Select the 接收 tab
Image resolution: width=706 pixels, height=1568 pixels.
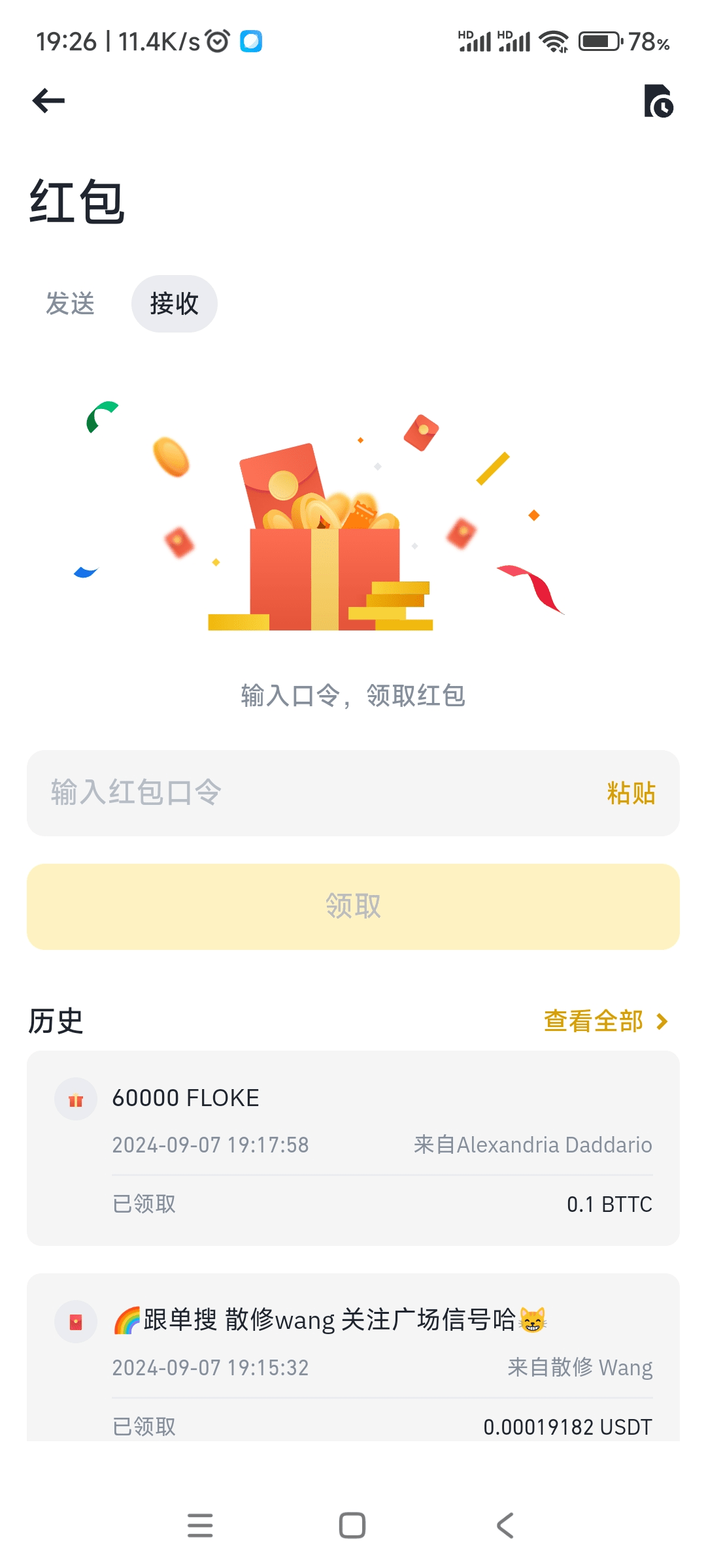click(174, 304)
